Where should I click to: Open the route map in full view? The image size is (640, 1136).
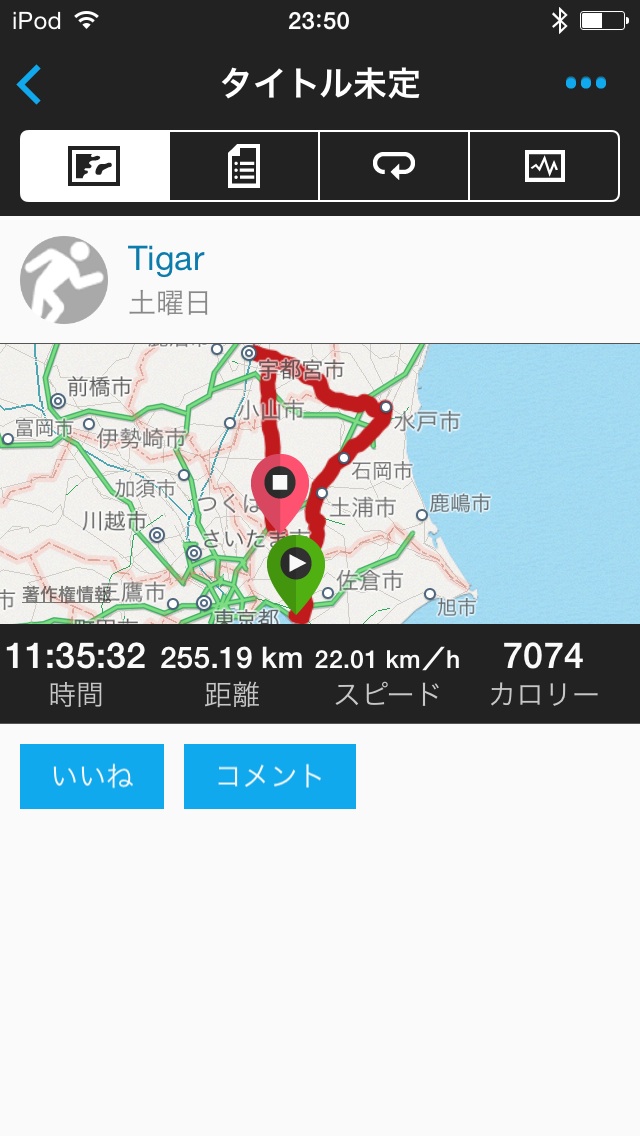pos(320,484)
